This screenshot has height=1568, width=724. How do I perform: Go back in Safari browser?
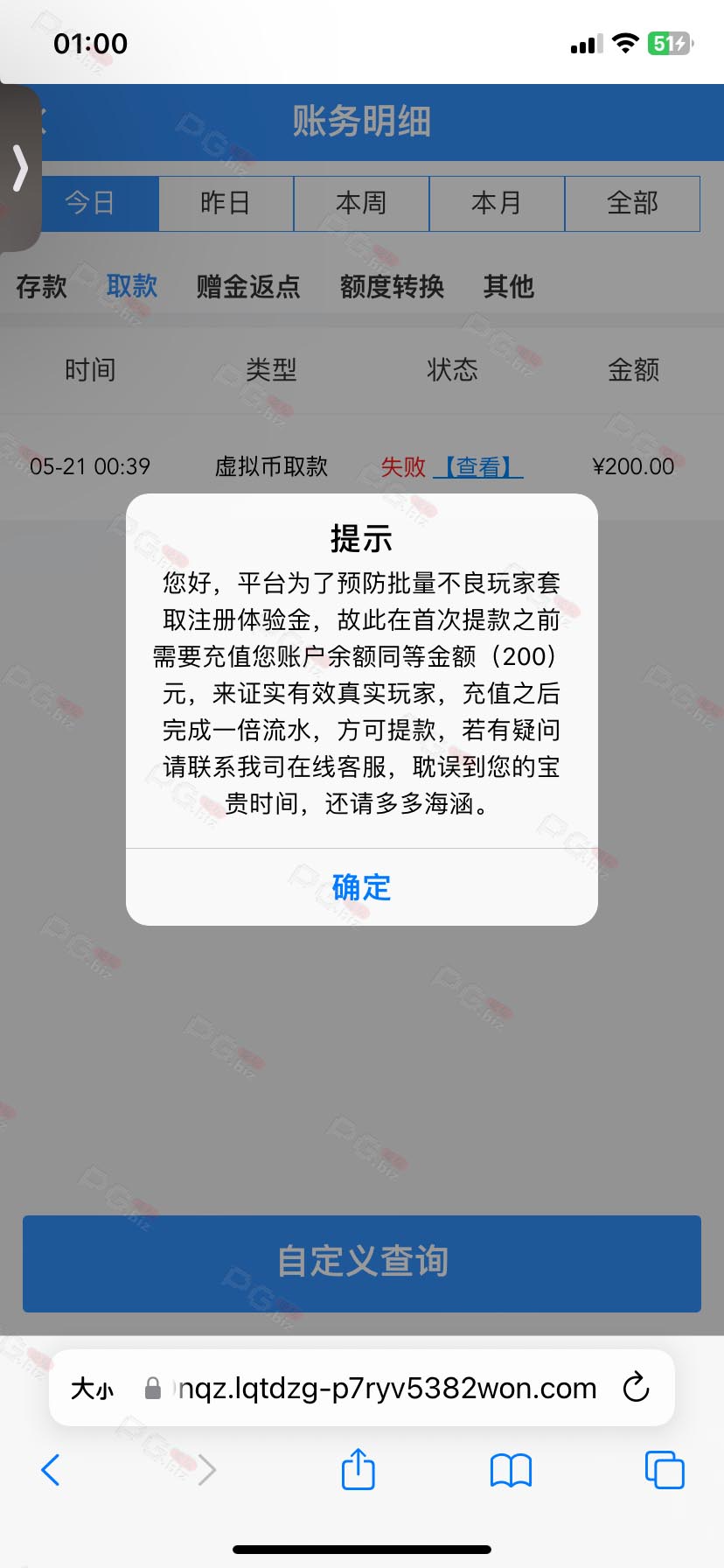pyautogui.click(x=51, y=1470)
